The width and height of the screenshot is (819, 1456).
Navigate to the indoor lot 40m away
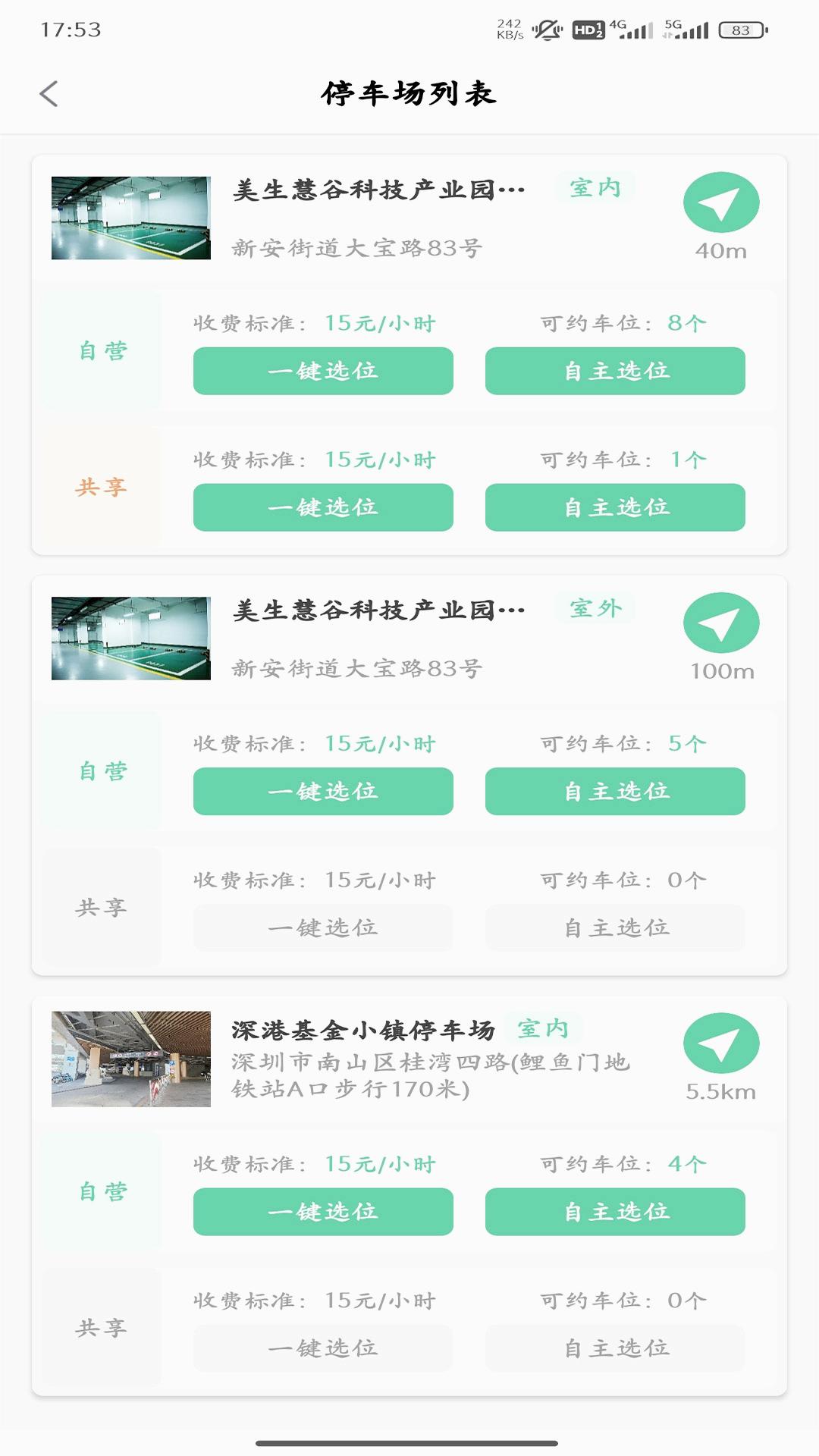(x=720, y=203)
